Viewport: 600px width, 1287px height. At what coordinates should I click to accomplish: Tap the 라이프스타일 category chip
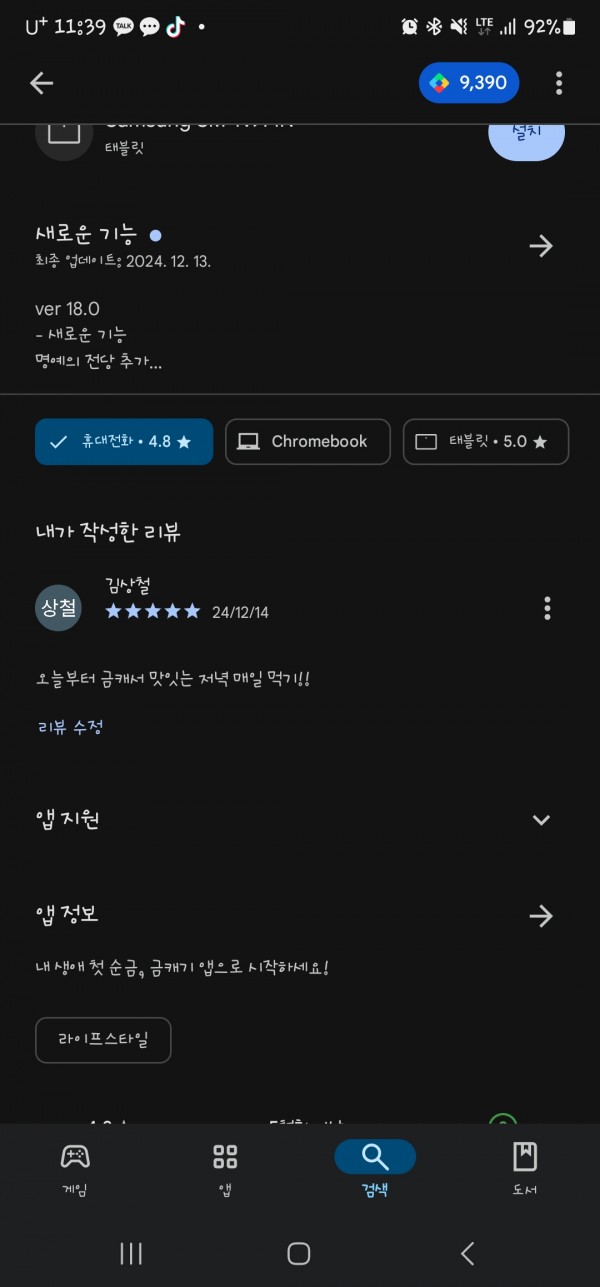103,1040
